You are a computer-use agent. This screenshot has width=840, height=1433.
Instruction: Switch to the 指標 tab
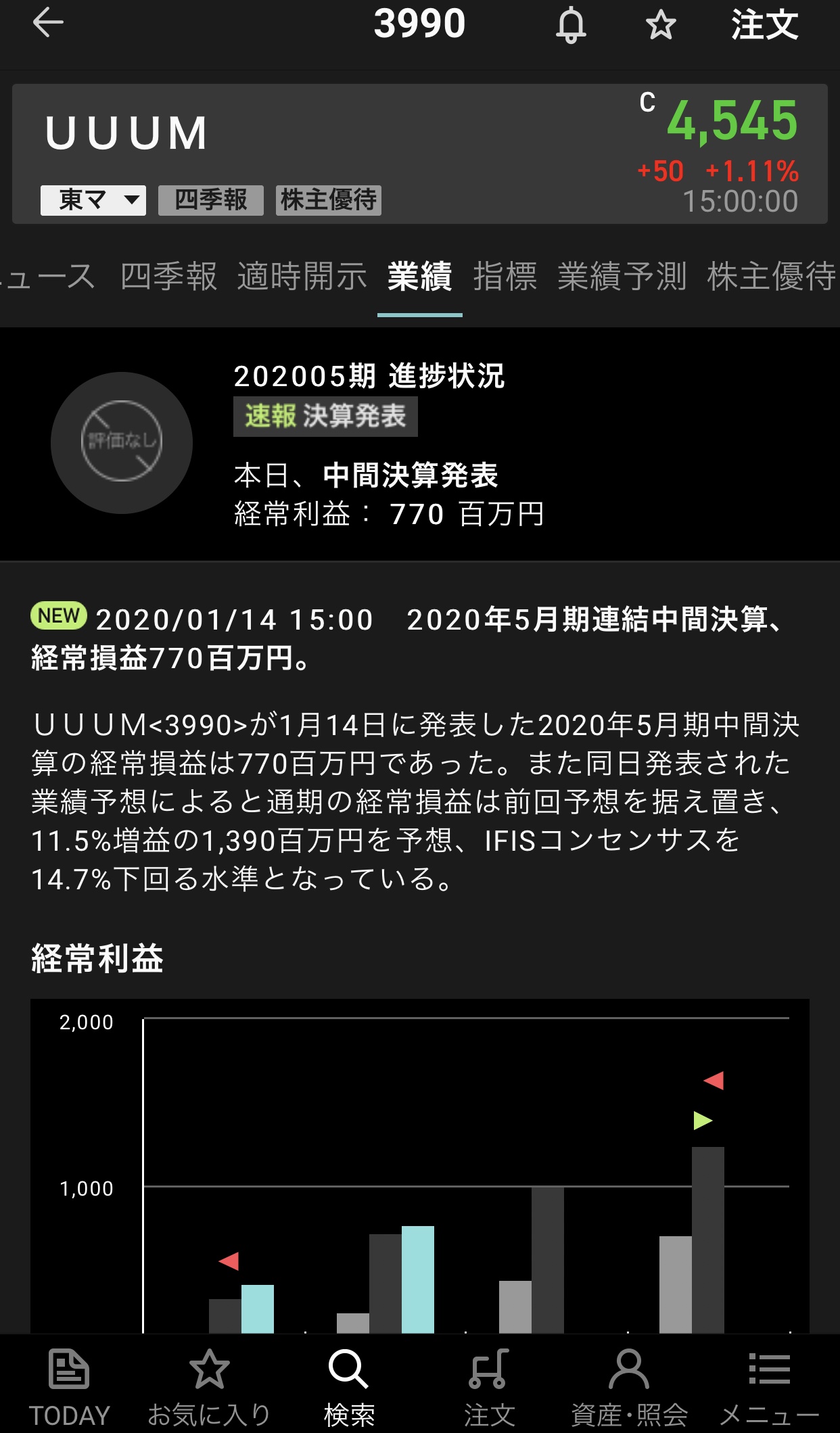pyautogui.click(x=505, y=277)
